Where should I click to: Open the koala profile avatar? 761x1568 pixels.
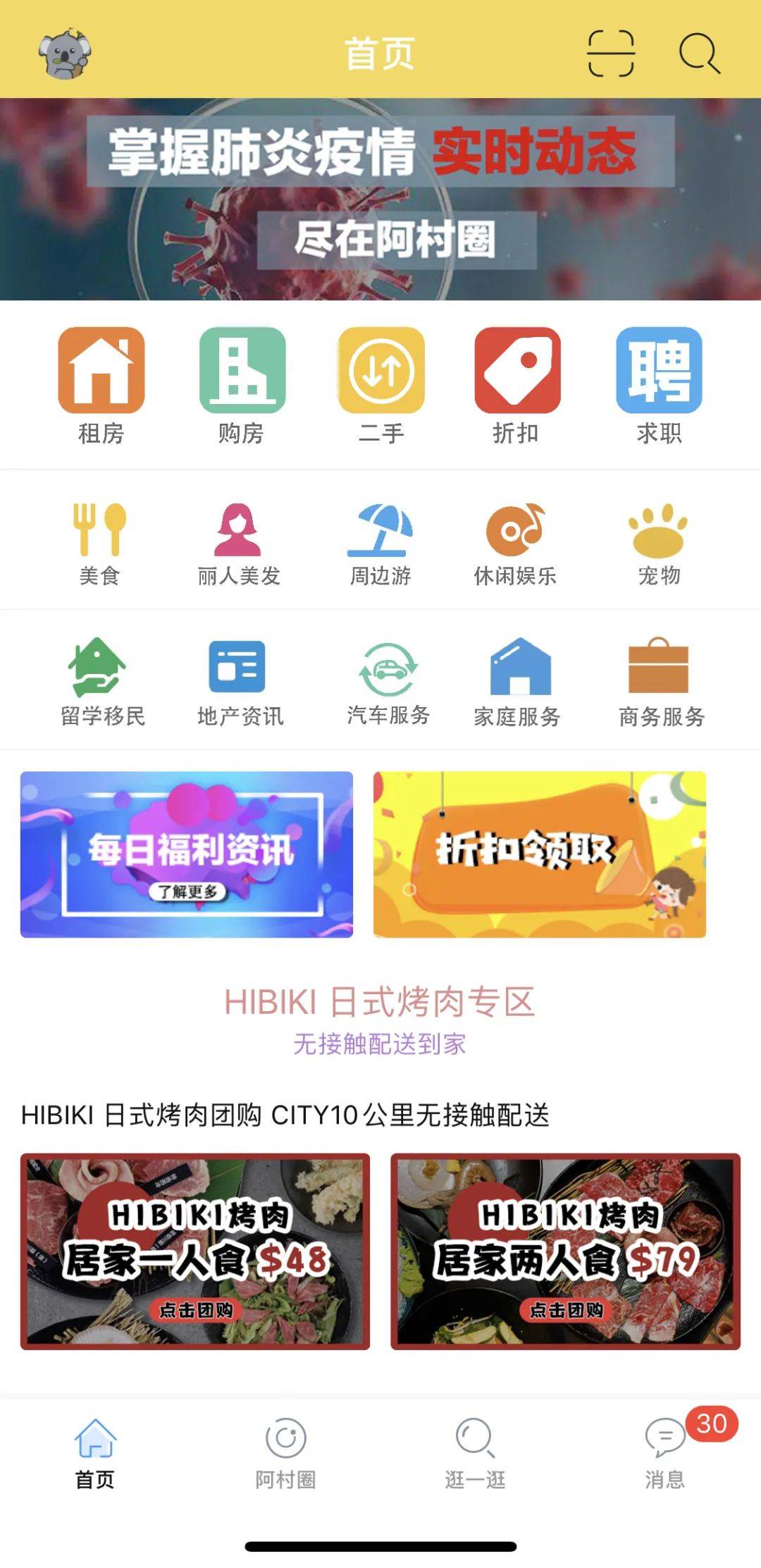point(64,54)
